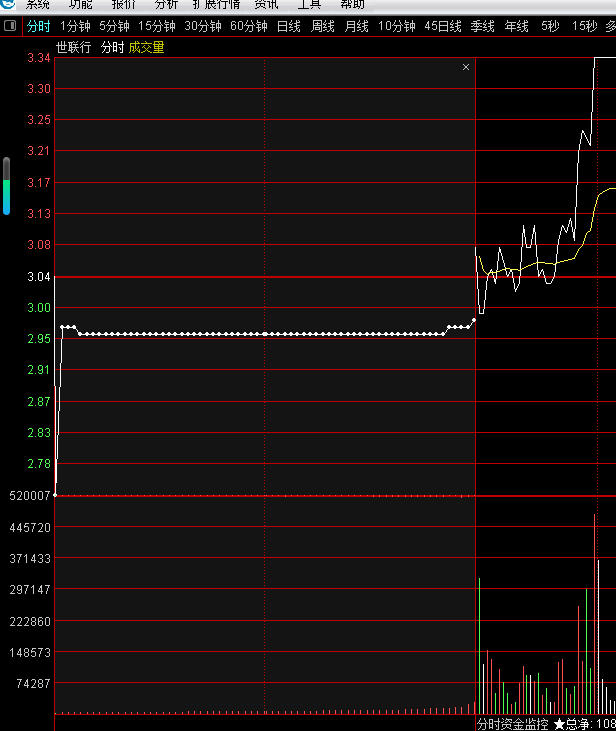Show the 年线 yearly chart
The image size is (616, 731).
pos(516,26)
